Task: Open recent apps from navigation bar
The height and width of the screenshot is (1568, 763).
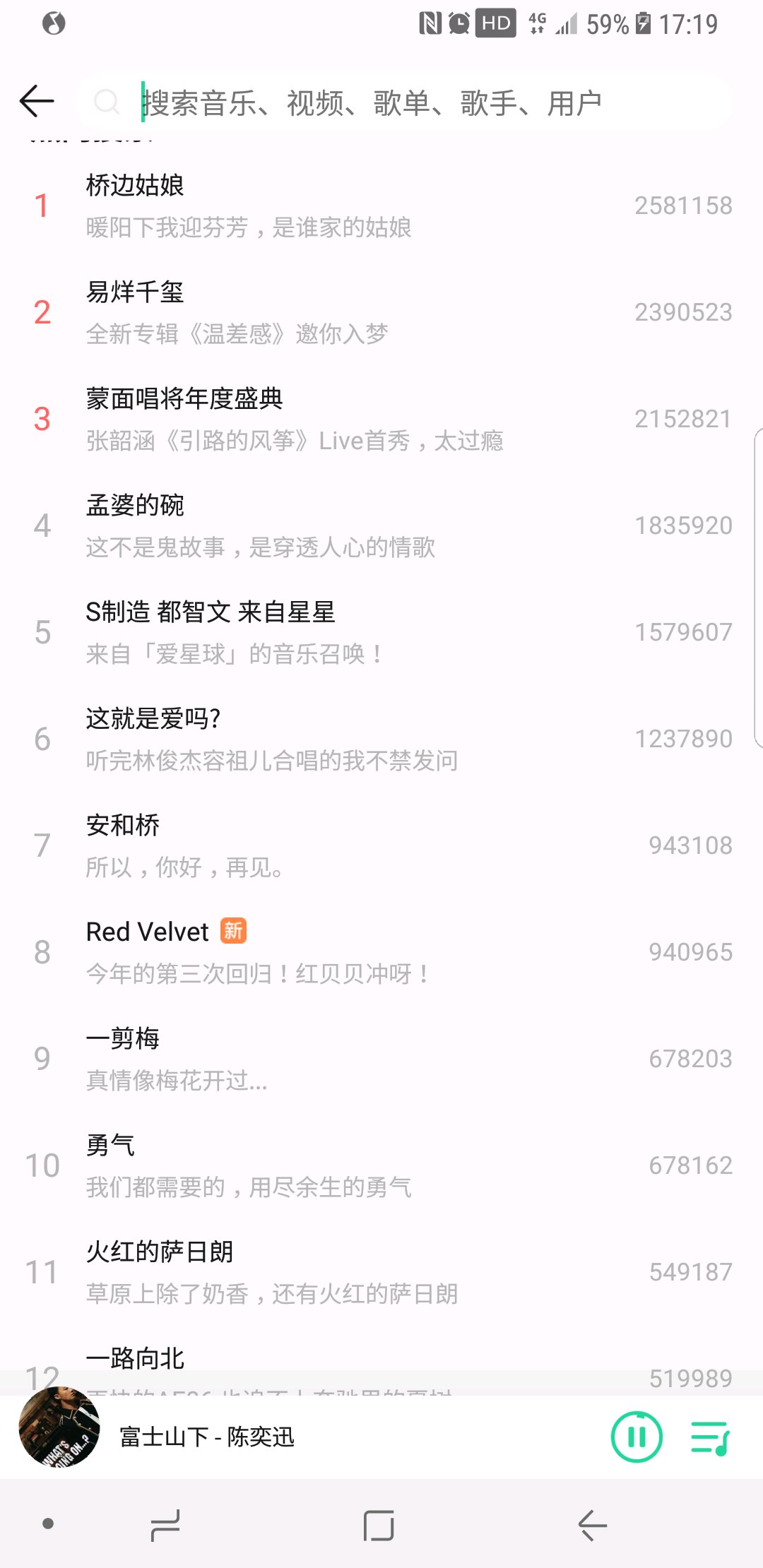Action: tap(165, 1526)
